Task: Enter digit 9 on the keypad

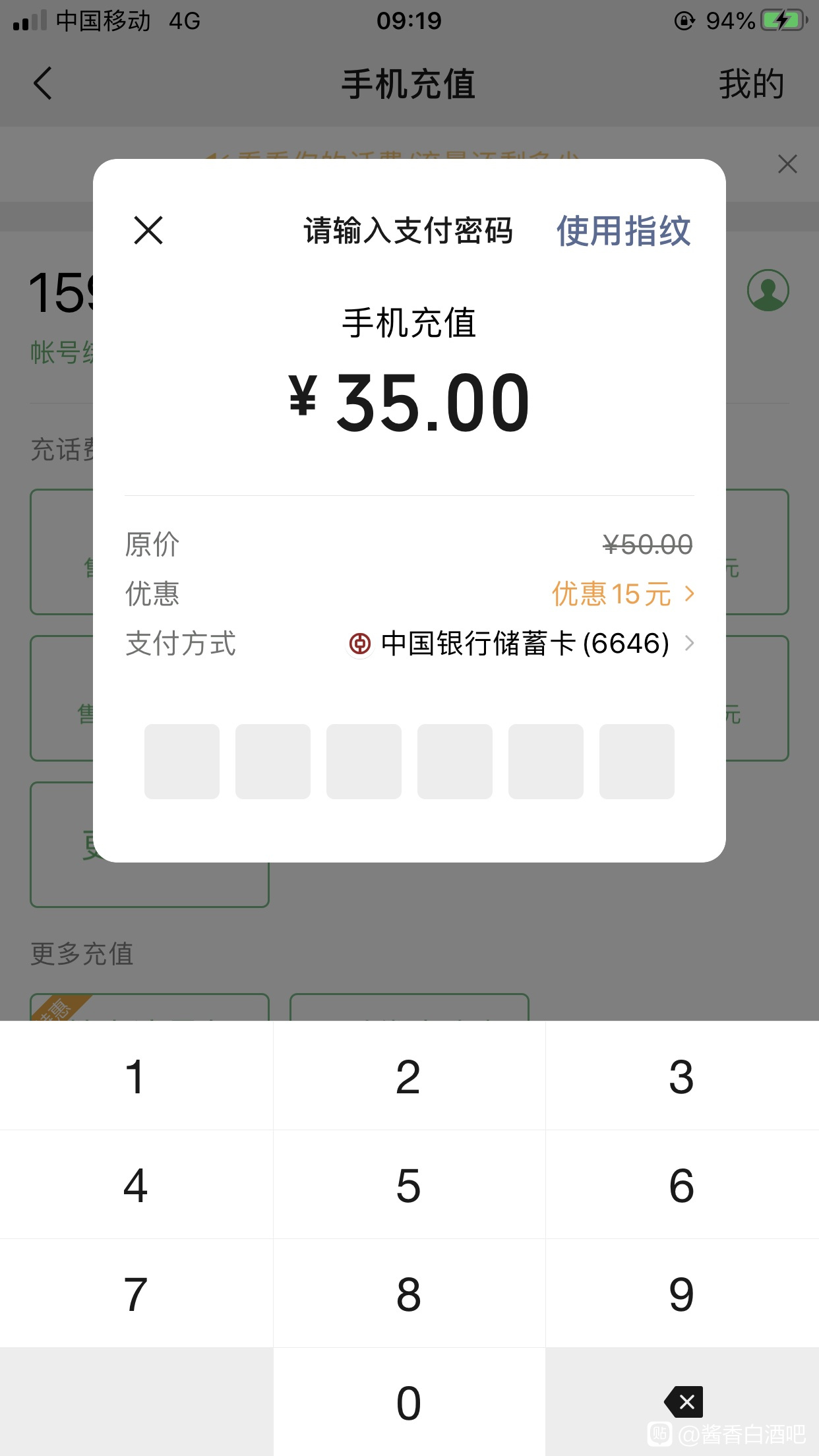Action: (682, 1294)
